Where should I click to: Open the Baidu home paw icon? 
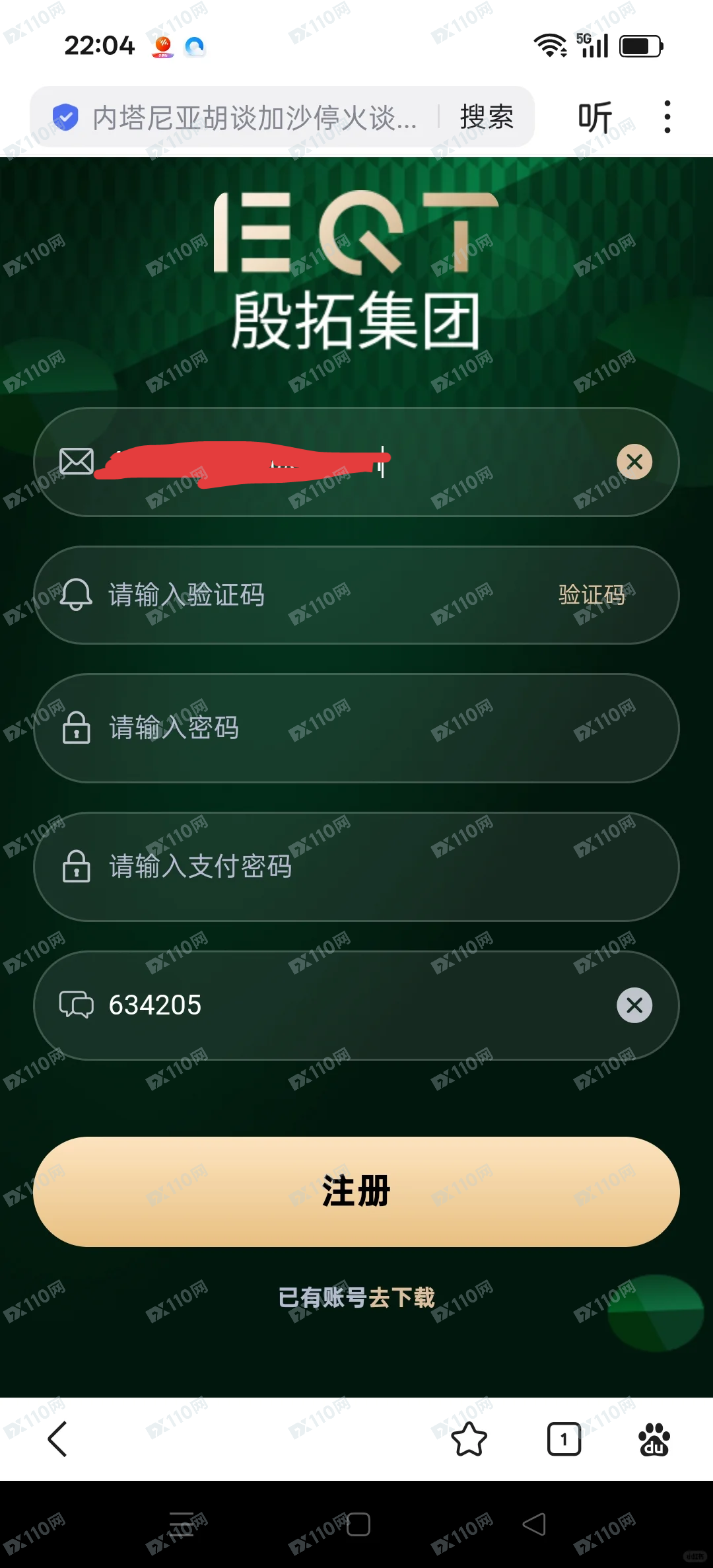[654, 1439]
